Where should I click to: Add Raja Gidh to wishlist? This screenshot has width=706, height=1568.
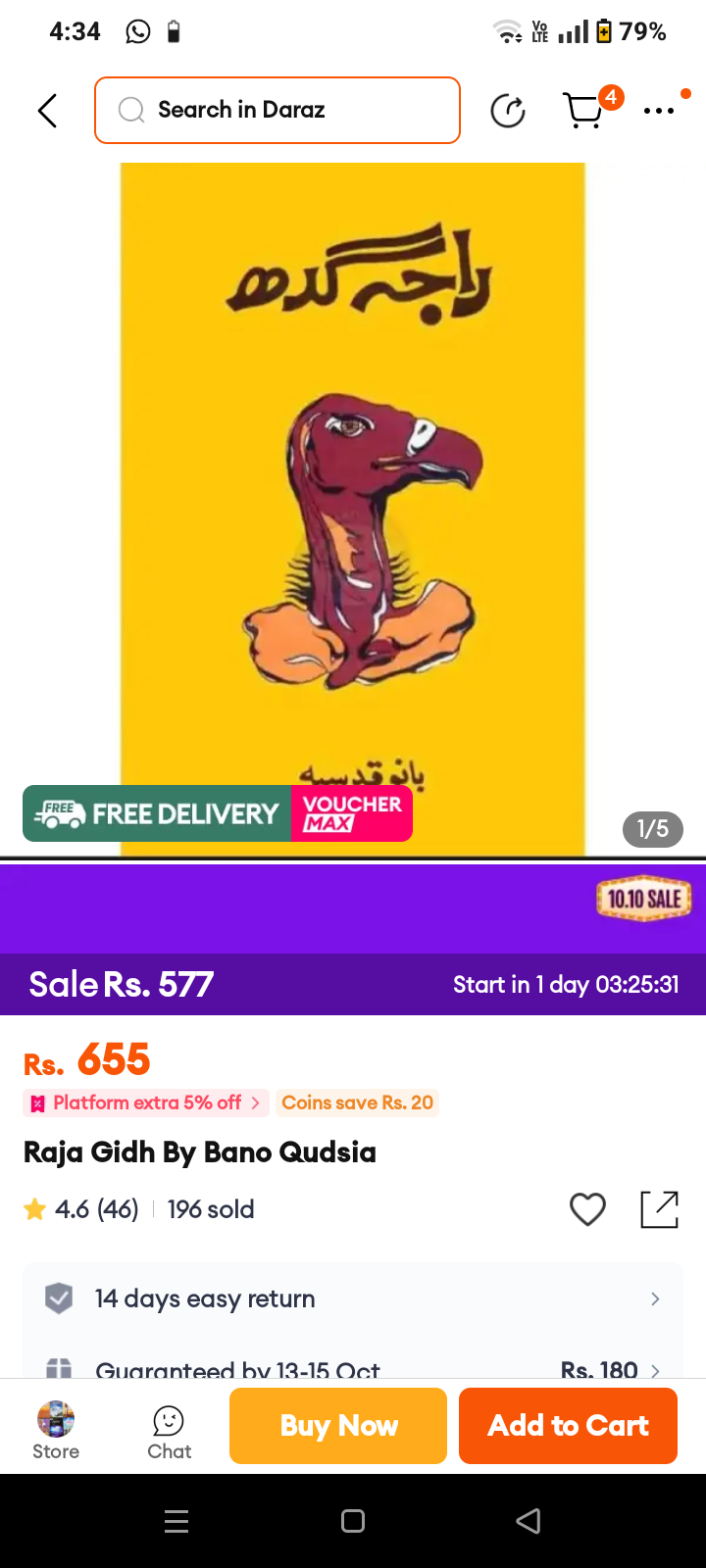click(587, 1209)
